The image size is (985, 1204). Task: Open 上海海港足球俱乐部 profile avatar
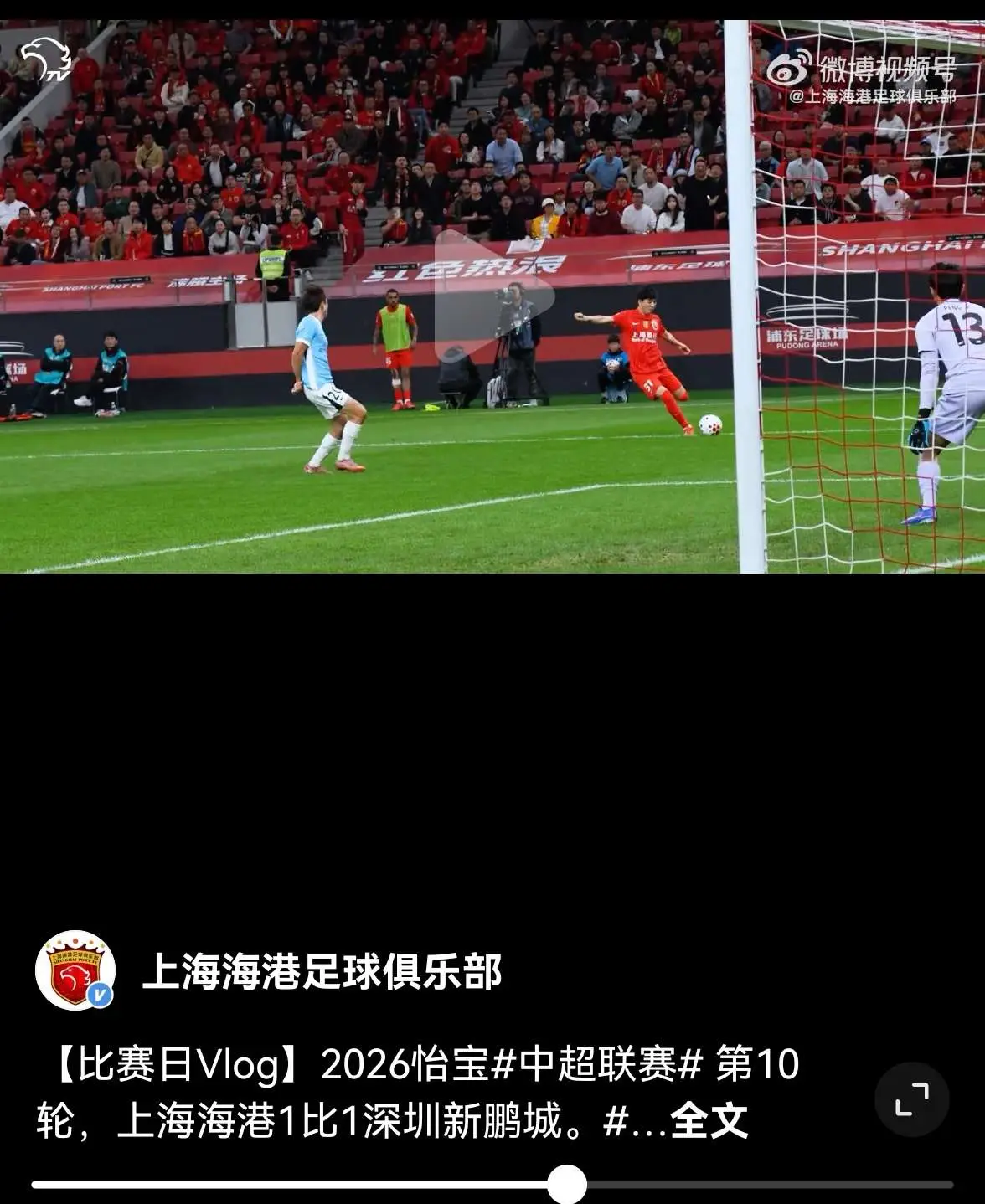(x=75, y=970)
